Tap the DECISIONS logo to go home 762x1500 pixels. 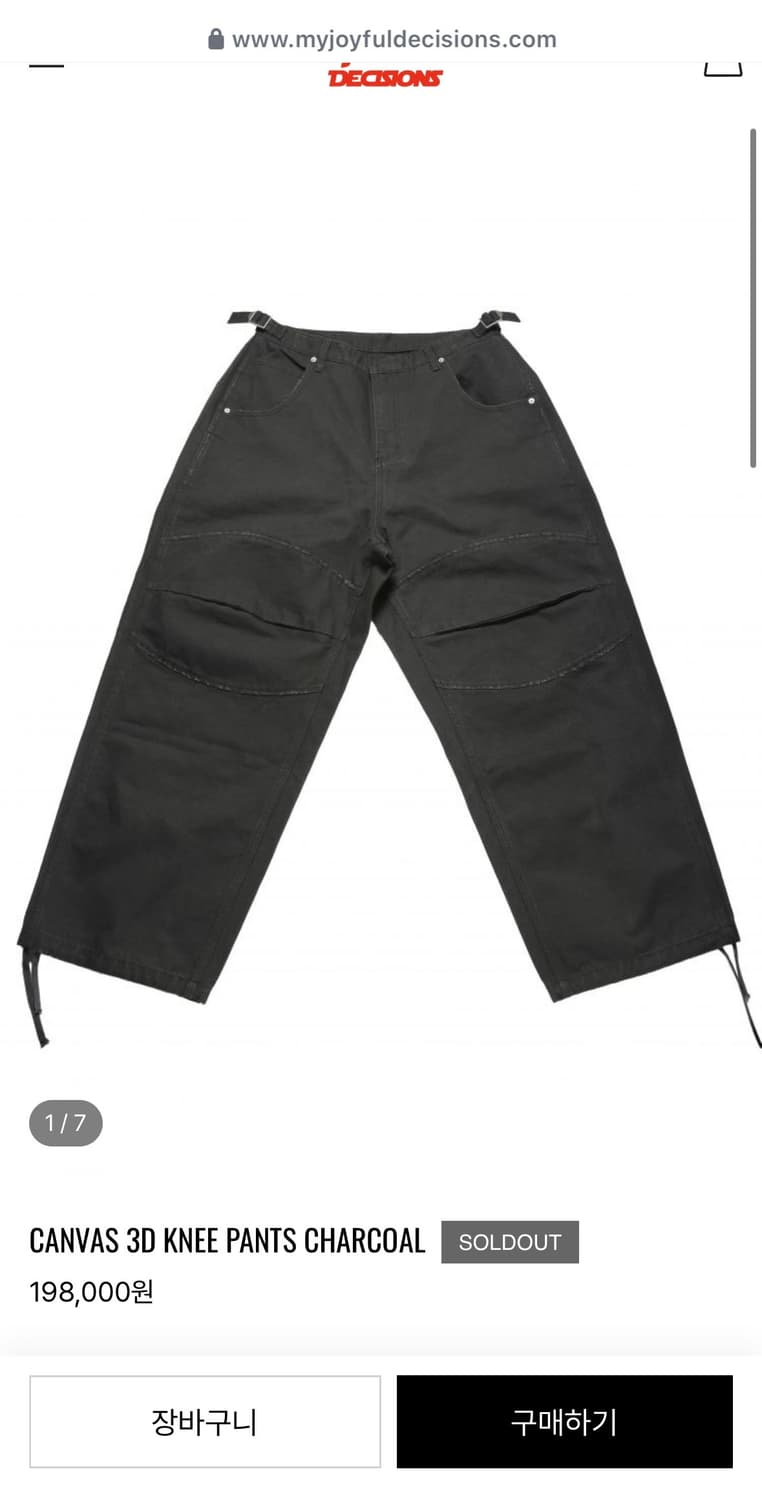pos(385,77)
